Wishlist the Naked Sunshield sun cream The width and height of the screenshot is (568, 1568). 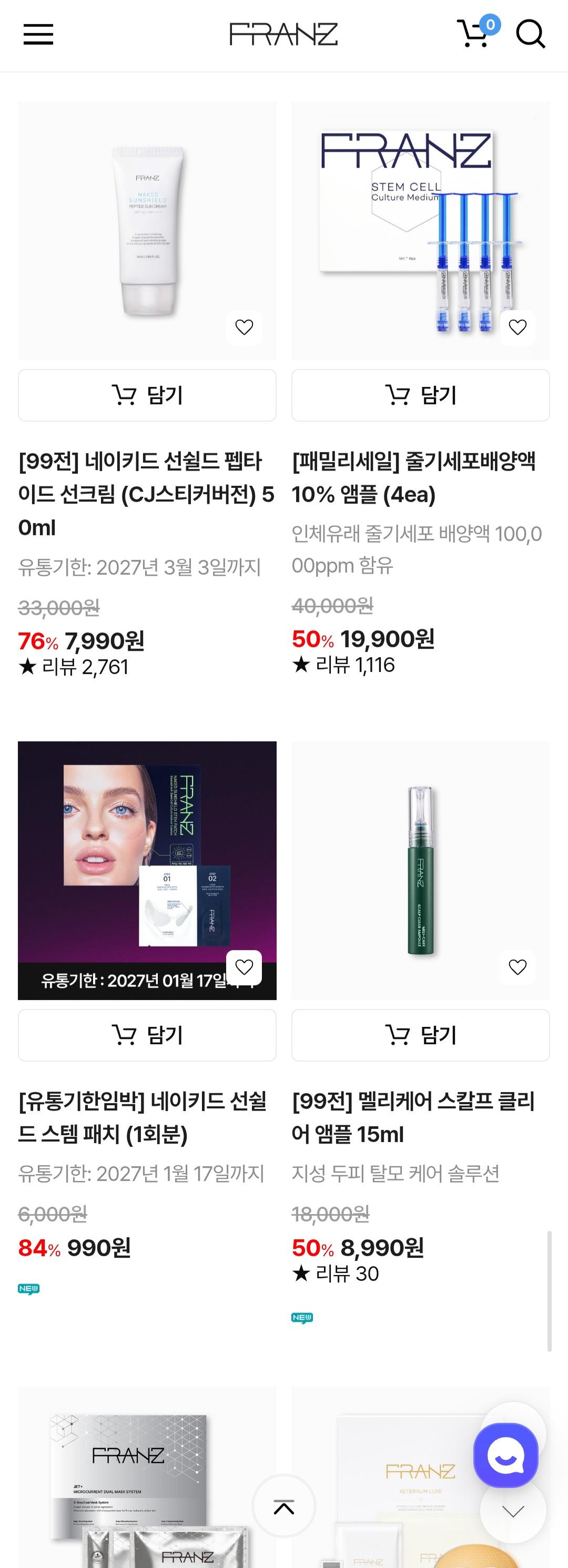244,328
